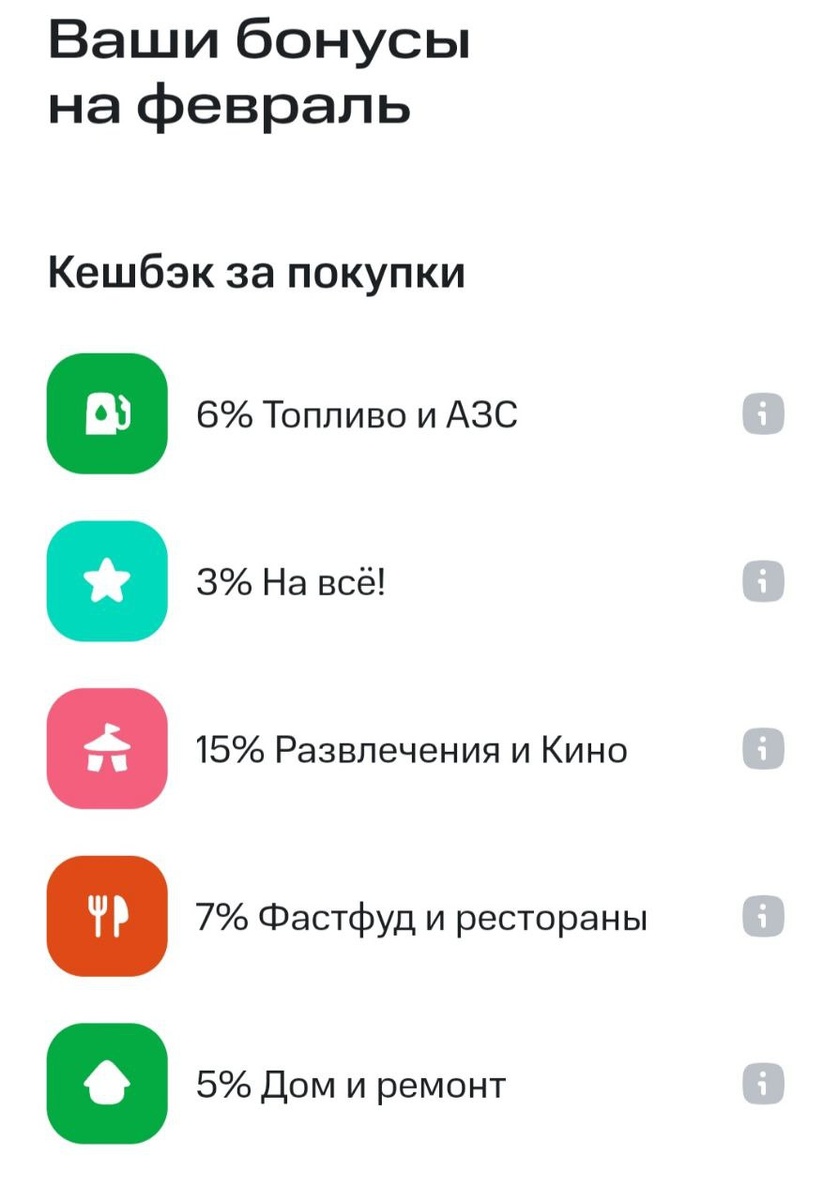The height and width of the screenshot is (1200, 838).
Task: Tap the star icon for 3% На всё
Action: pyautogui.click(x=106, y=582)
